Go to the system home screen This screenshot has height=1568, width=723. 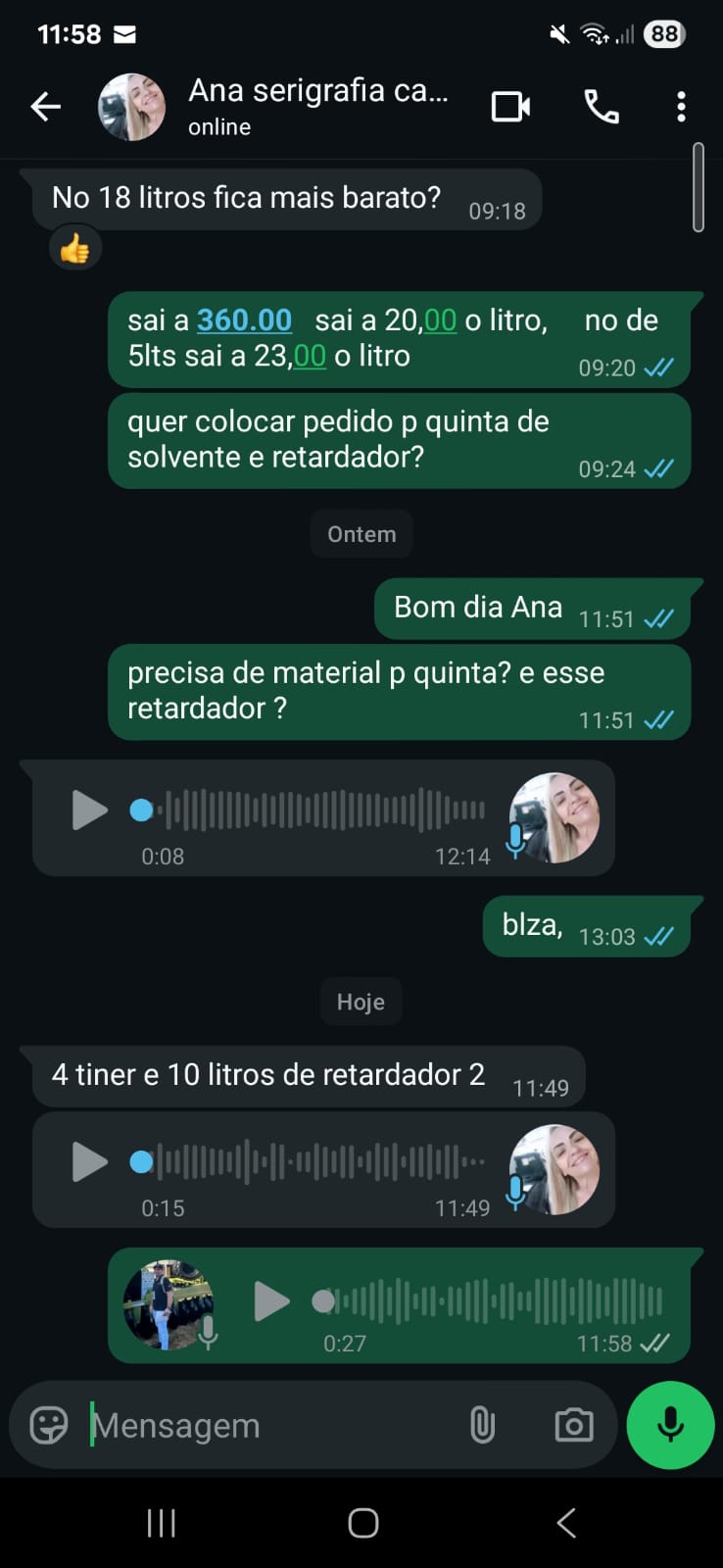tap(362, 1523)
